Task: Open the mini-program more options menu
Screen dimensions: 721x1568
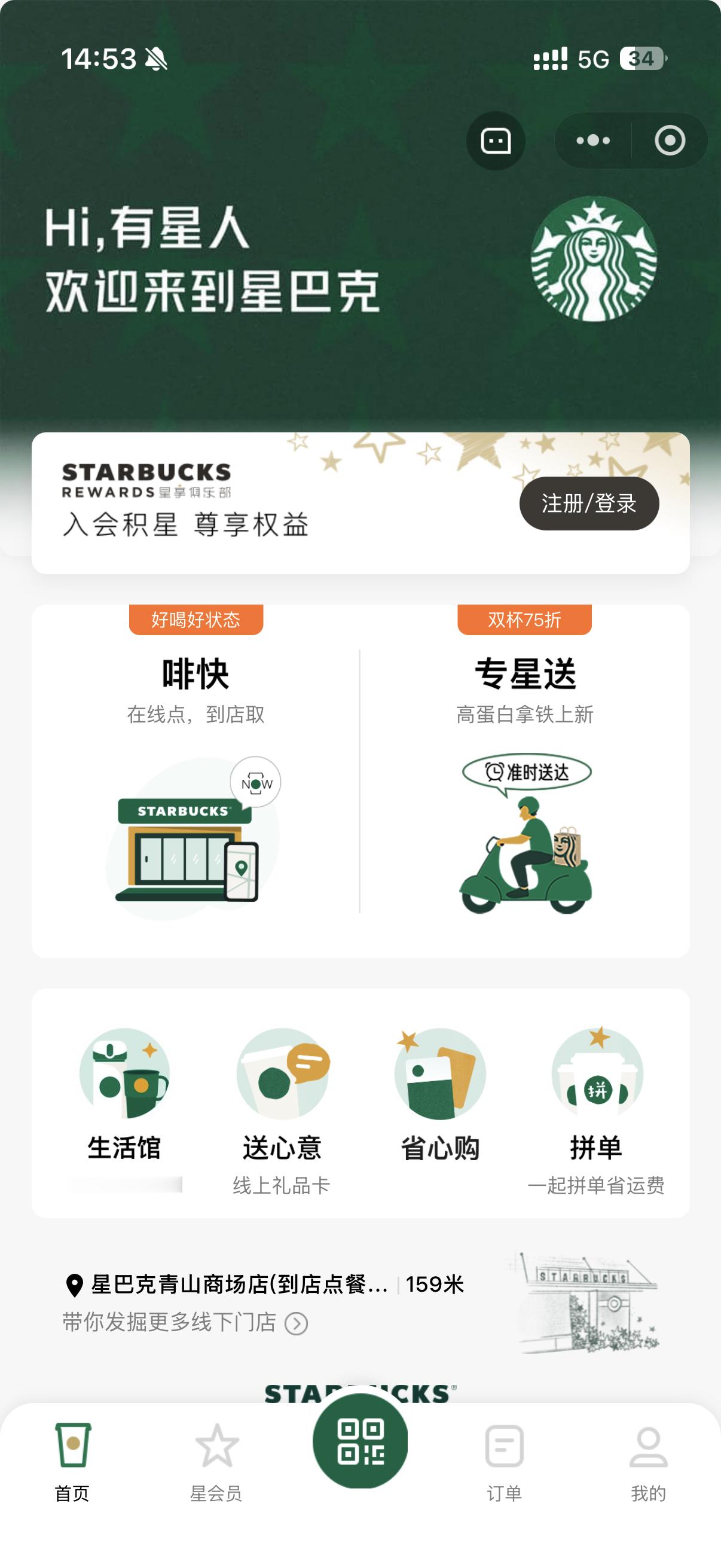Action: [x=592, y=139]
